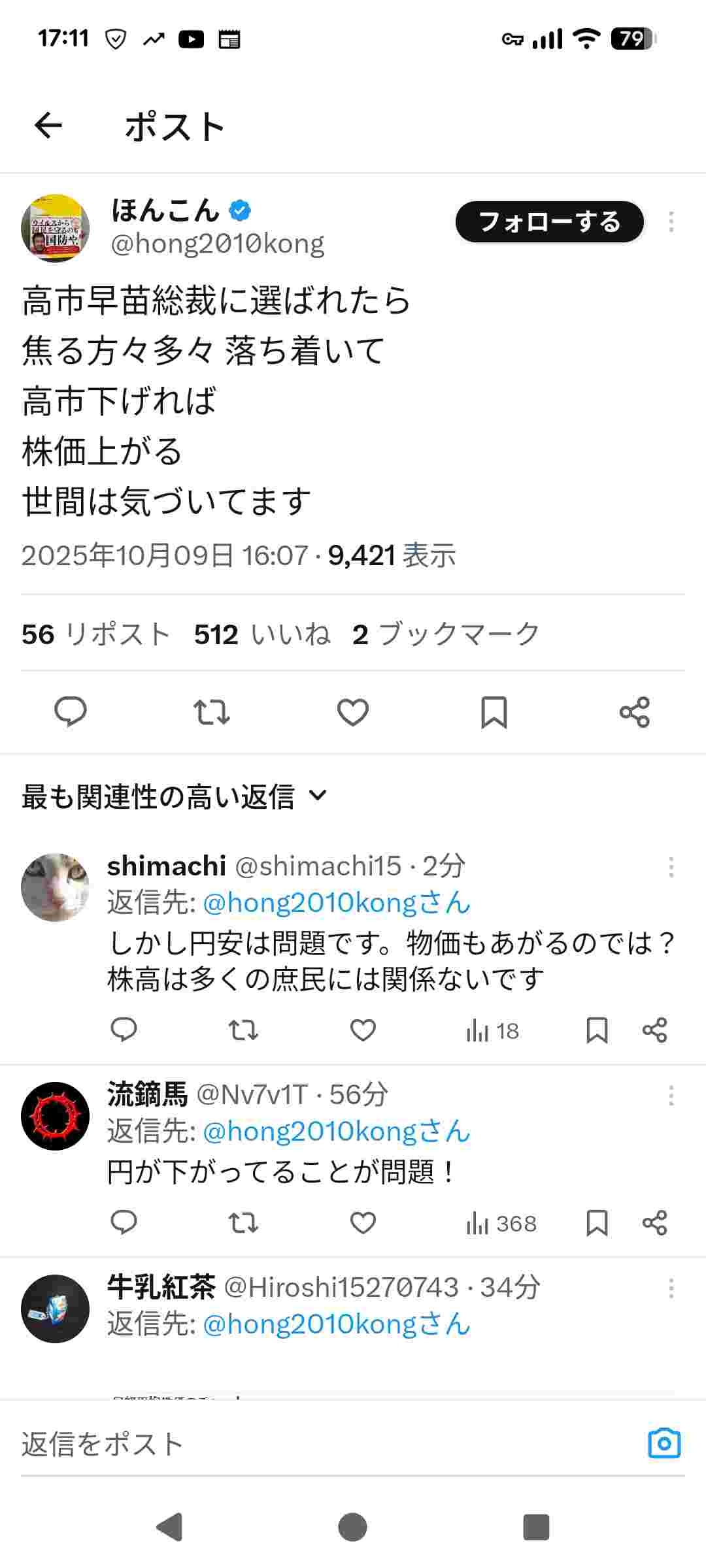Tap the system home button

[353, 1527]
